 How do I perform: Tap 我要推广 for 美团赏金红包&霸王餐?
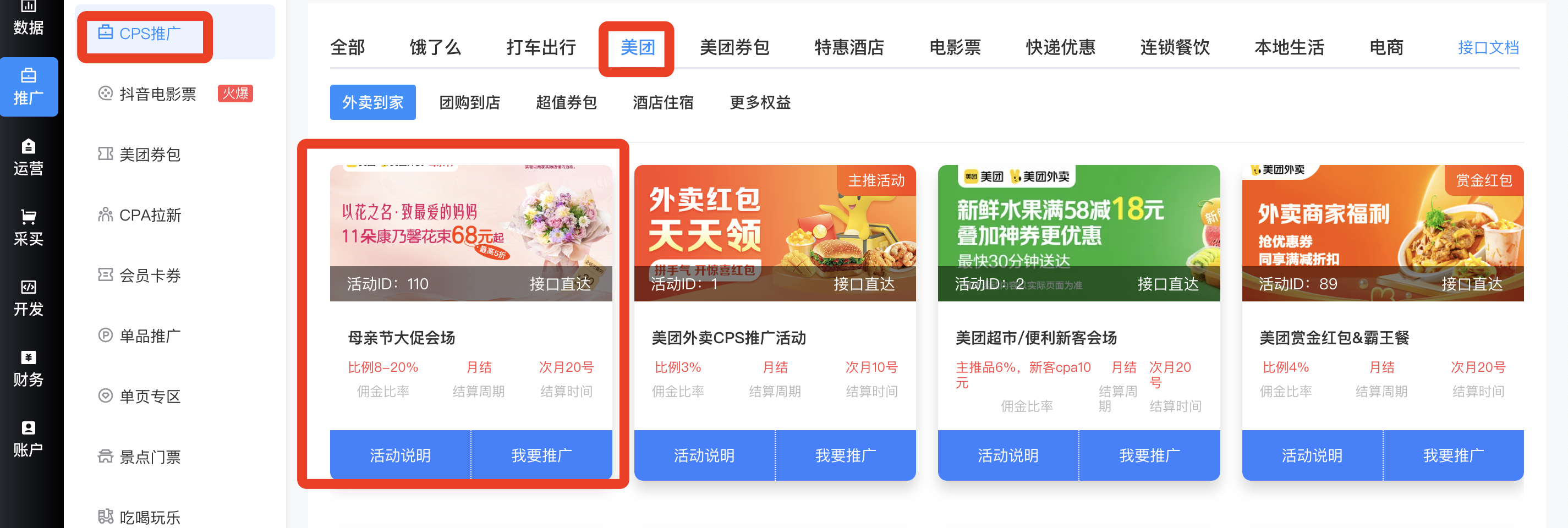(x=1453, y=455)
